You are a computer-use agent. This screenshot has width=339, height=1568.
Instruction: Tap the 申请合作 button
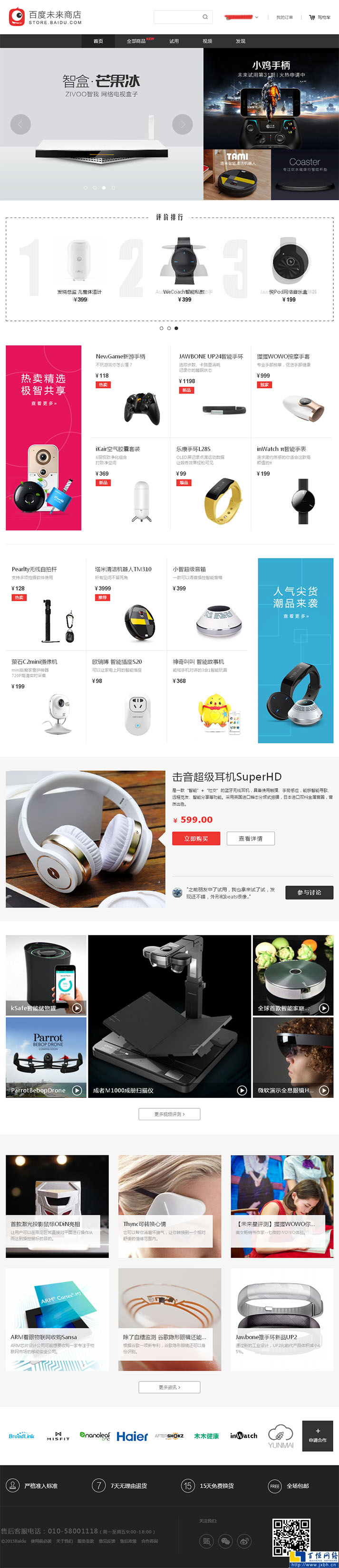317,1436
